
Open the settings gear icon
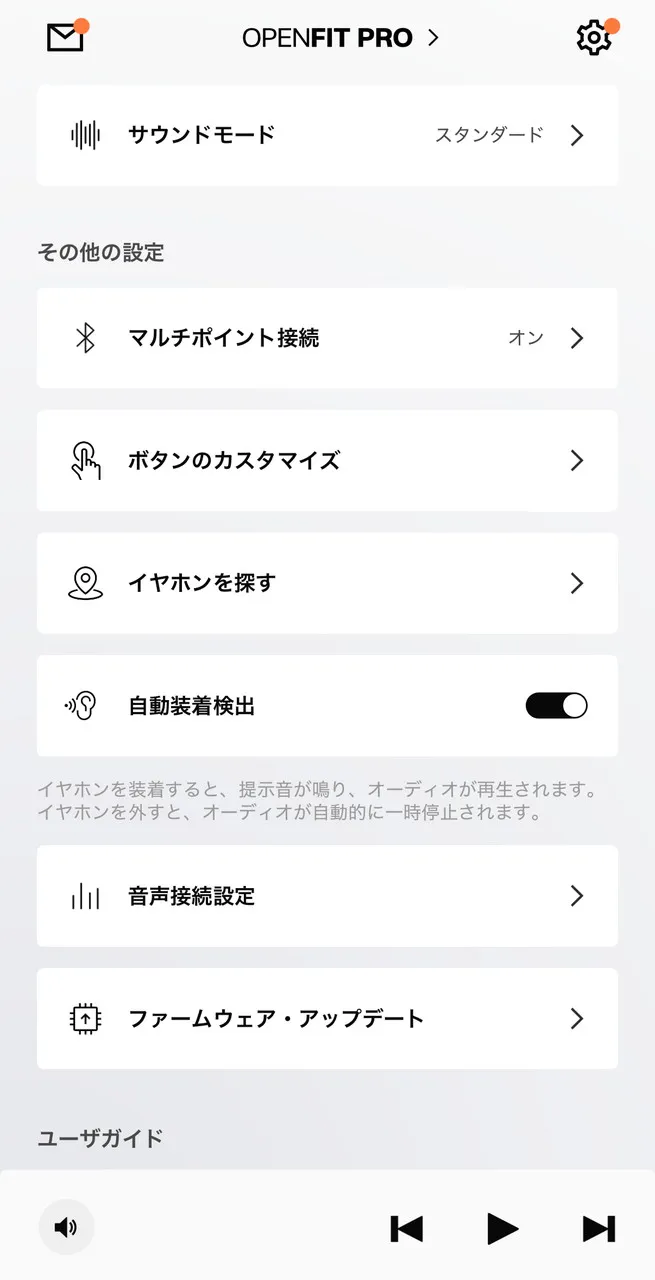tap(593, 38)
